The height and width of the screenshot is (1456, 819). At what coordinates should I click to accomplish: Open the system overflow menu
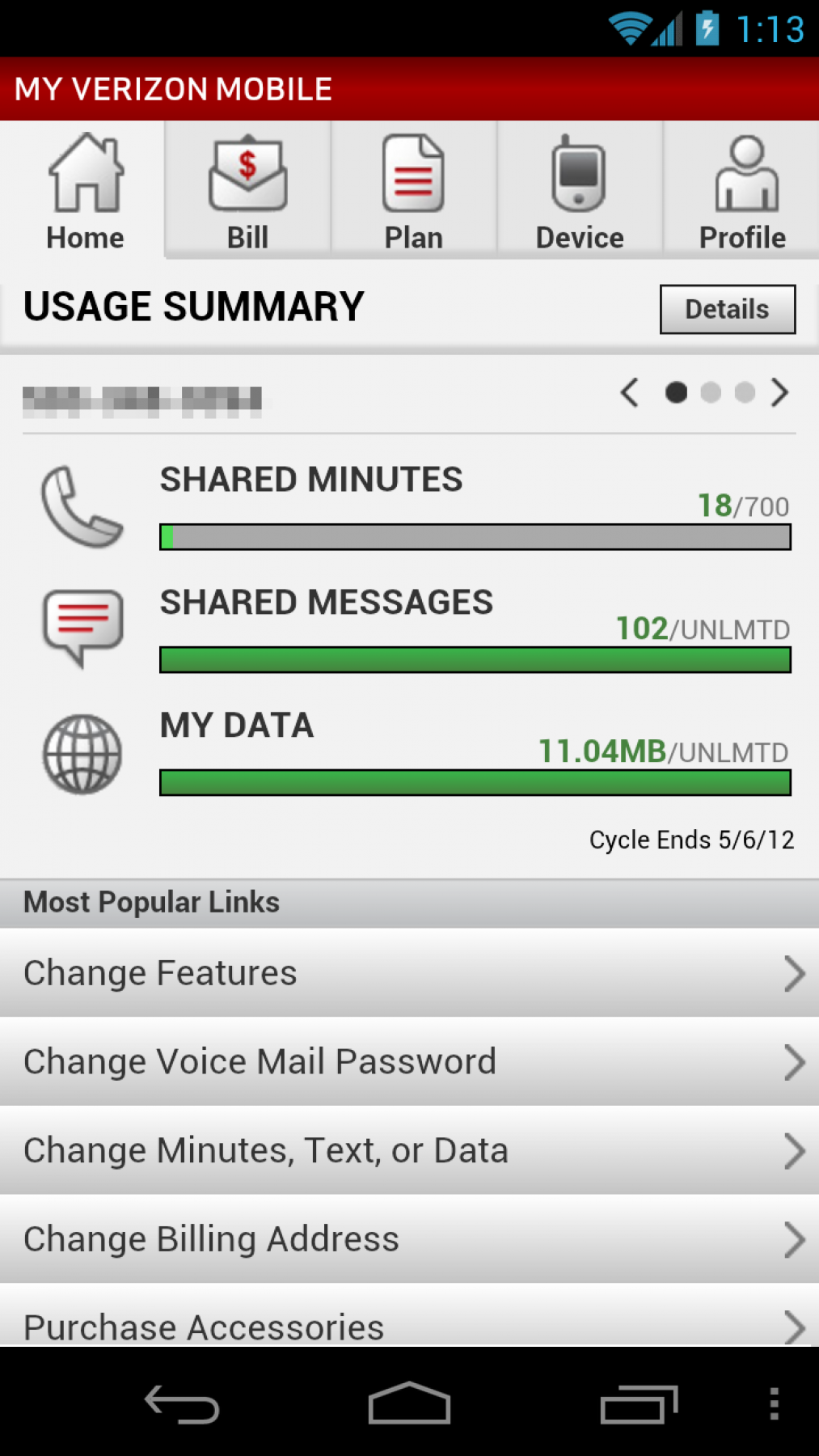coord(774,1403)
